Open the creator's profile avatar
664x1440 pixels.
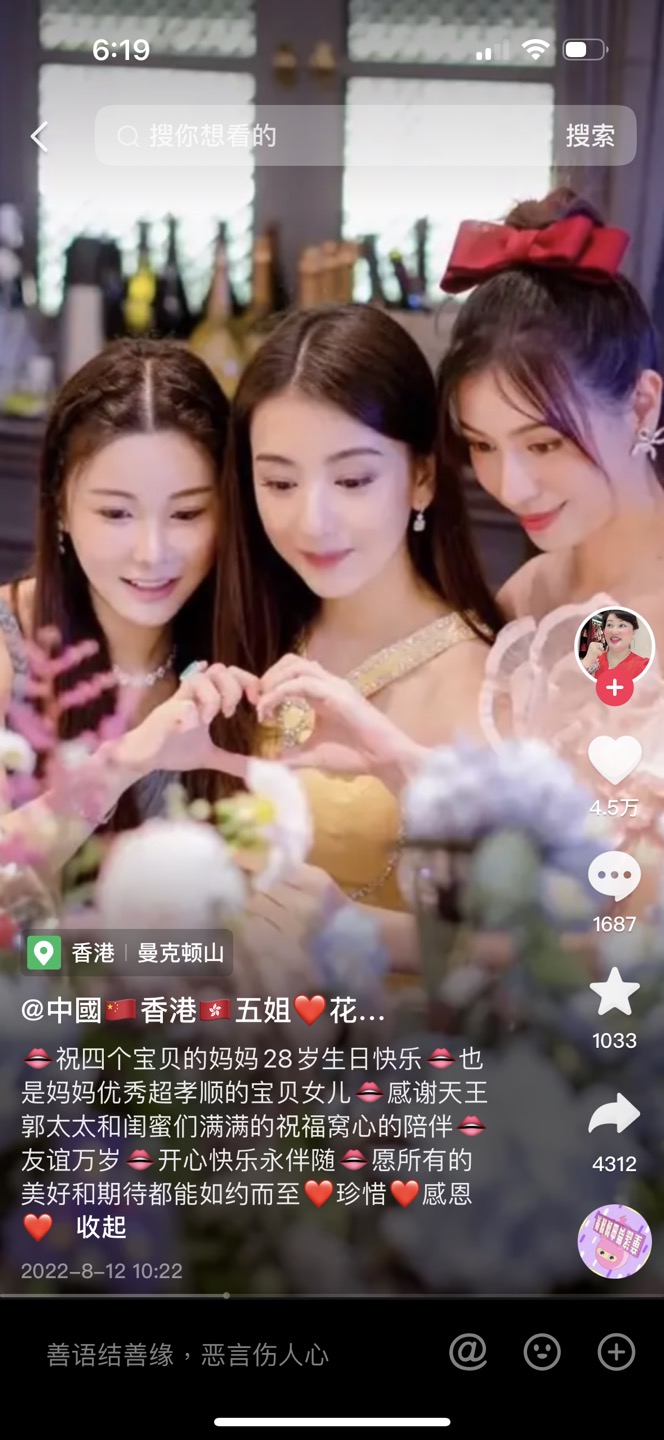(614, 646)
